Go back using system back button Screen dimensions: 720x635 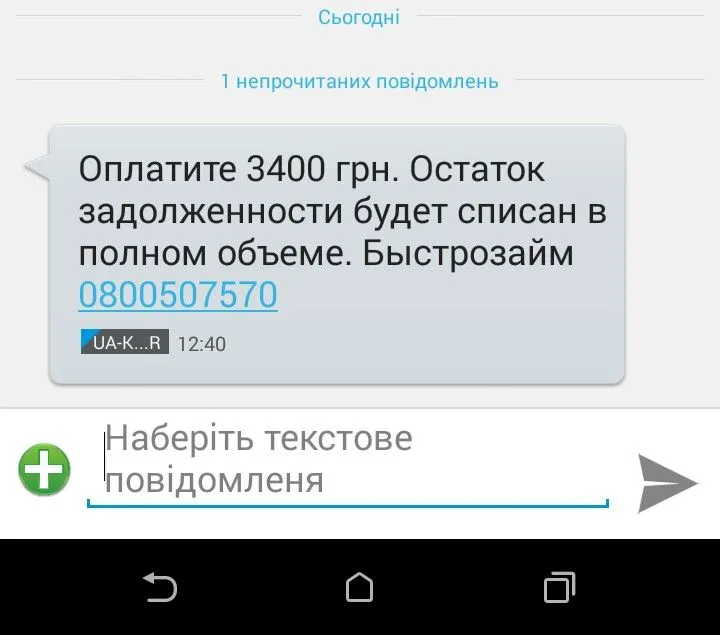click(x=160, y=587)
